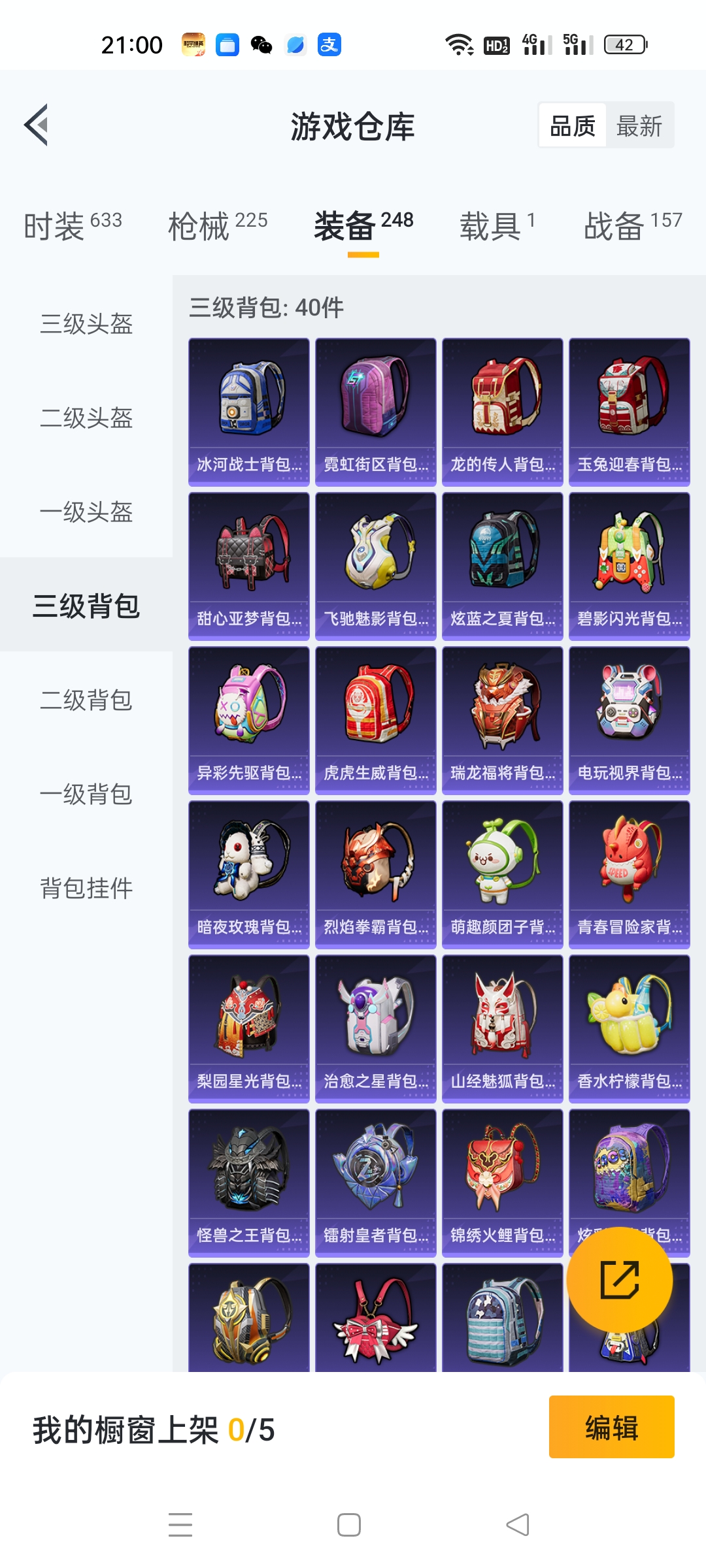Screen dimensions: 706x1568
Task: Go back using the top-left arrow
Action: [36, 125]
